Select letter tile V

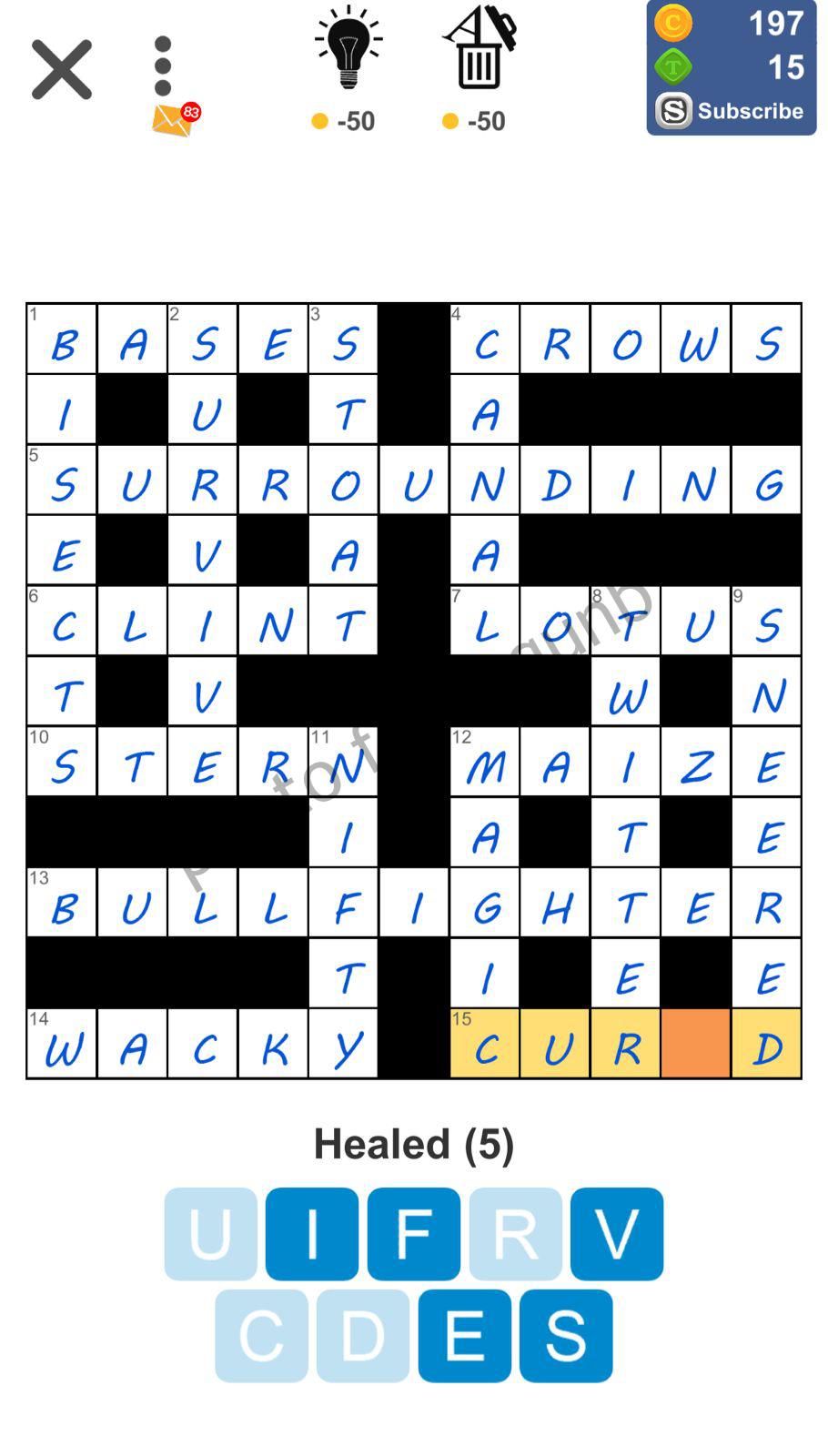616,1233
